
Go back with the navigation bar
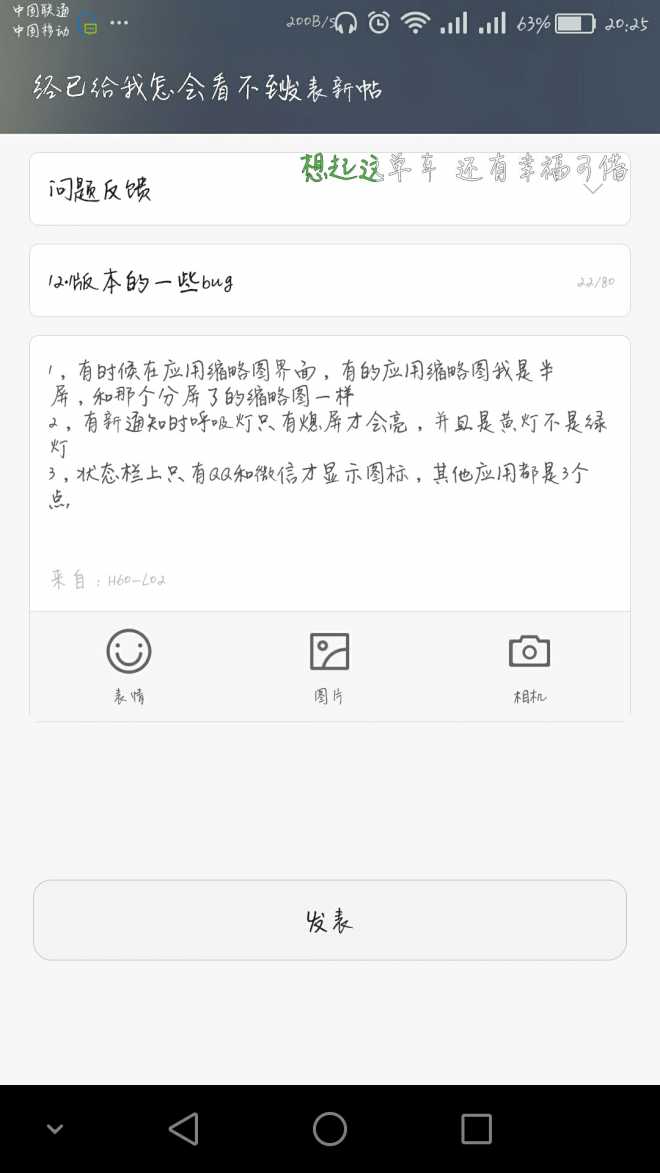[184, 1129]
